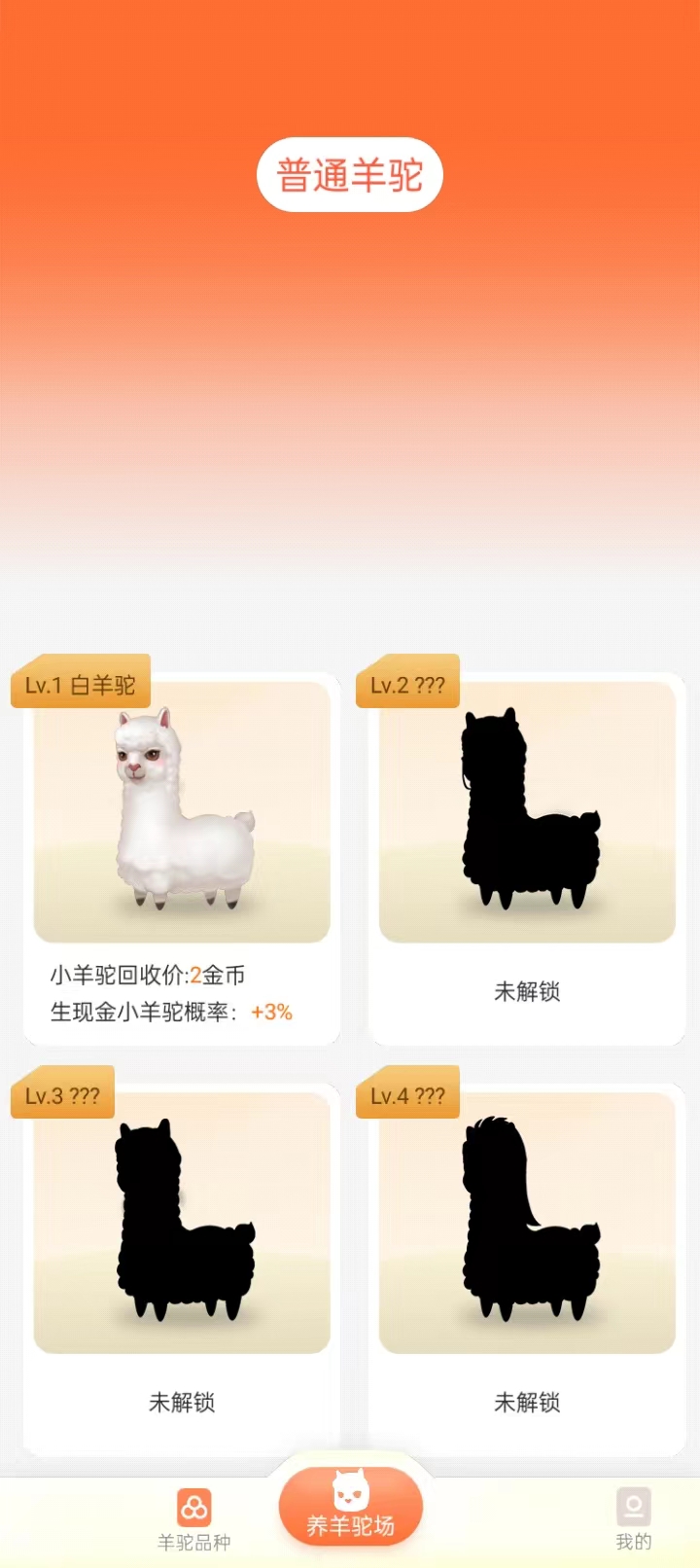Tap the Lv.3 black alpaca silhouette
Screen dimensions: 700x1568
click(181, 1221)
